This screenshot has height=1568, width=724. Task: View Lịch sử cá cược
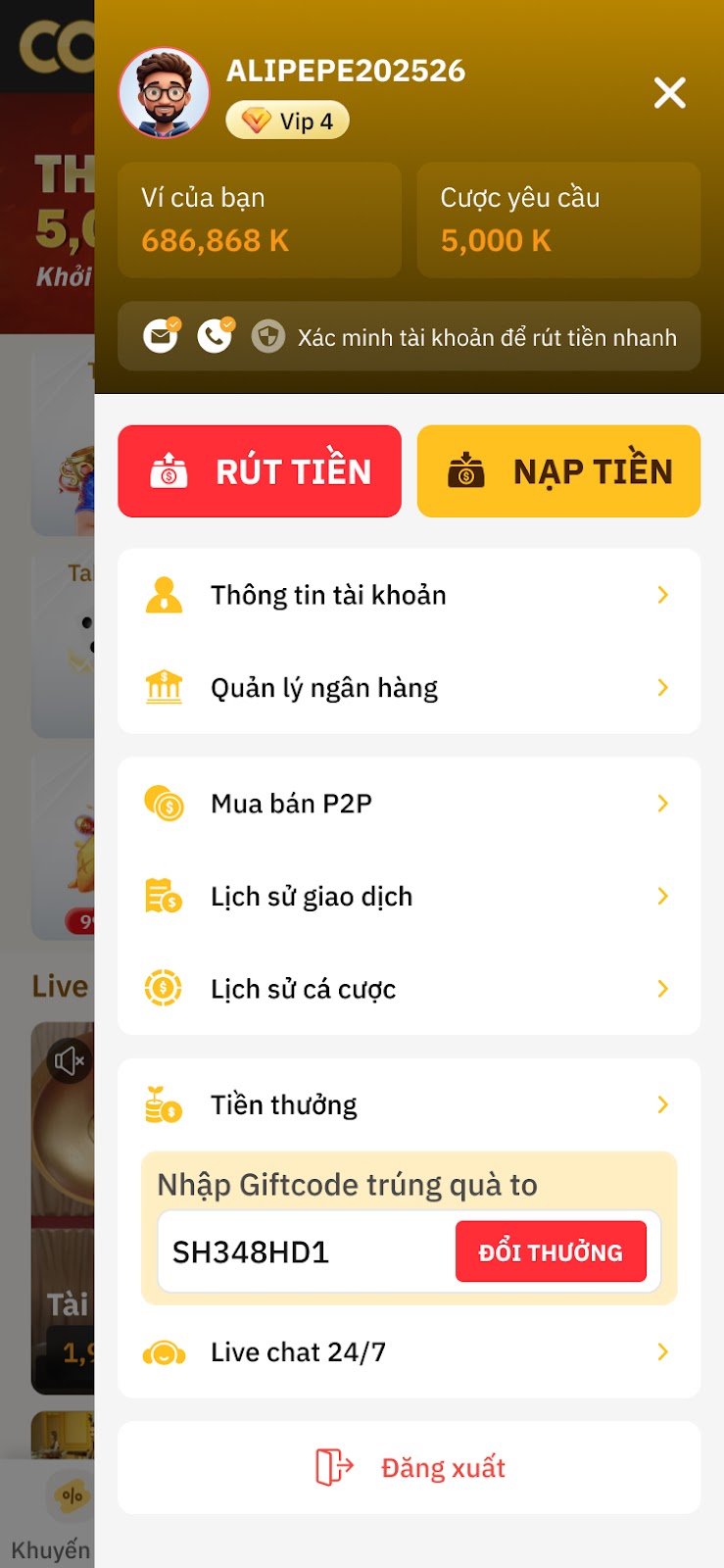coord(409,989)
